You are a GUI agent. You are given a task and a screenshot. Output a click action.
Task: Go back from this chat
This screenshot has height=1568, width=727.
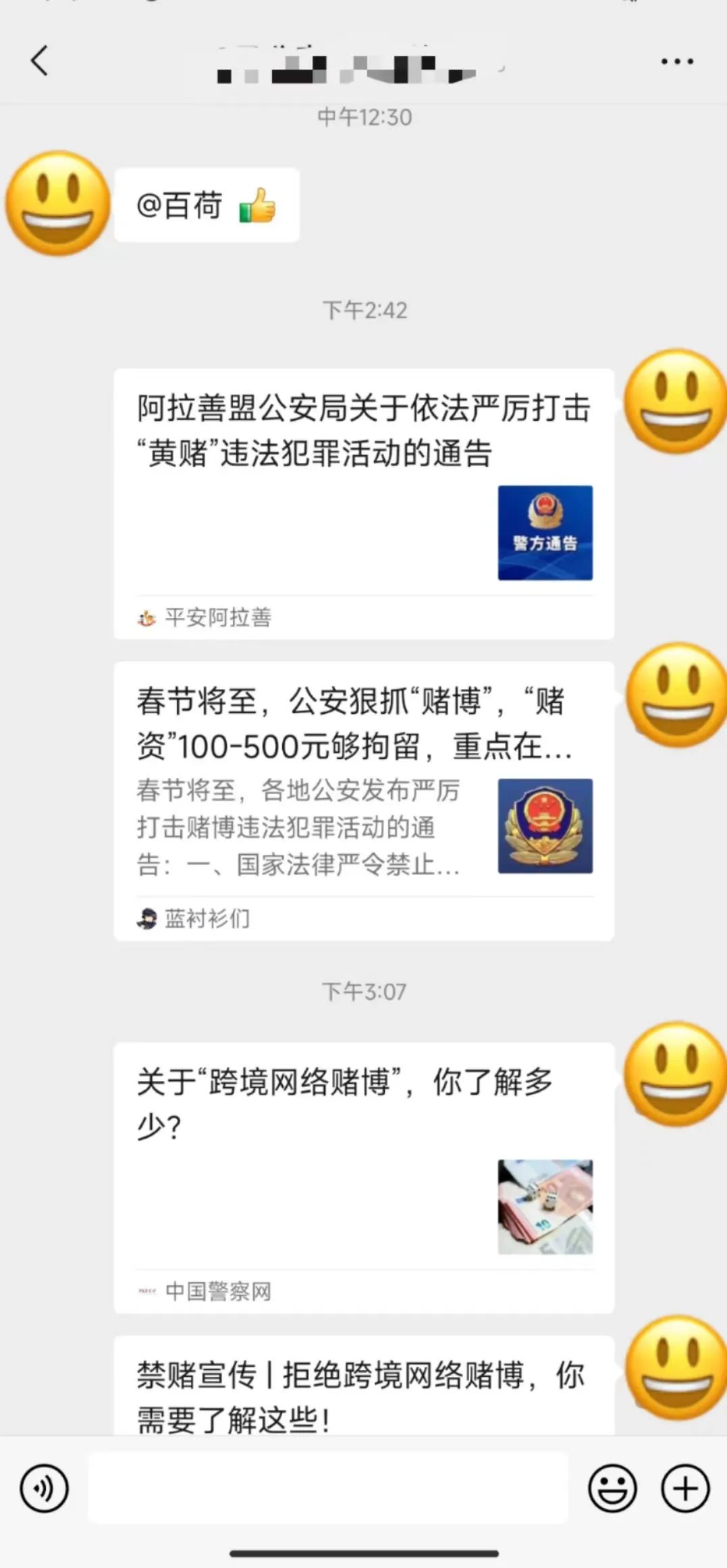39,61
